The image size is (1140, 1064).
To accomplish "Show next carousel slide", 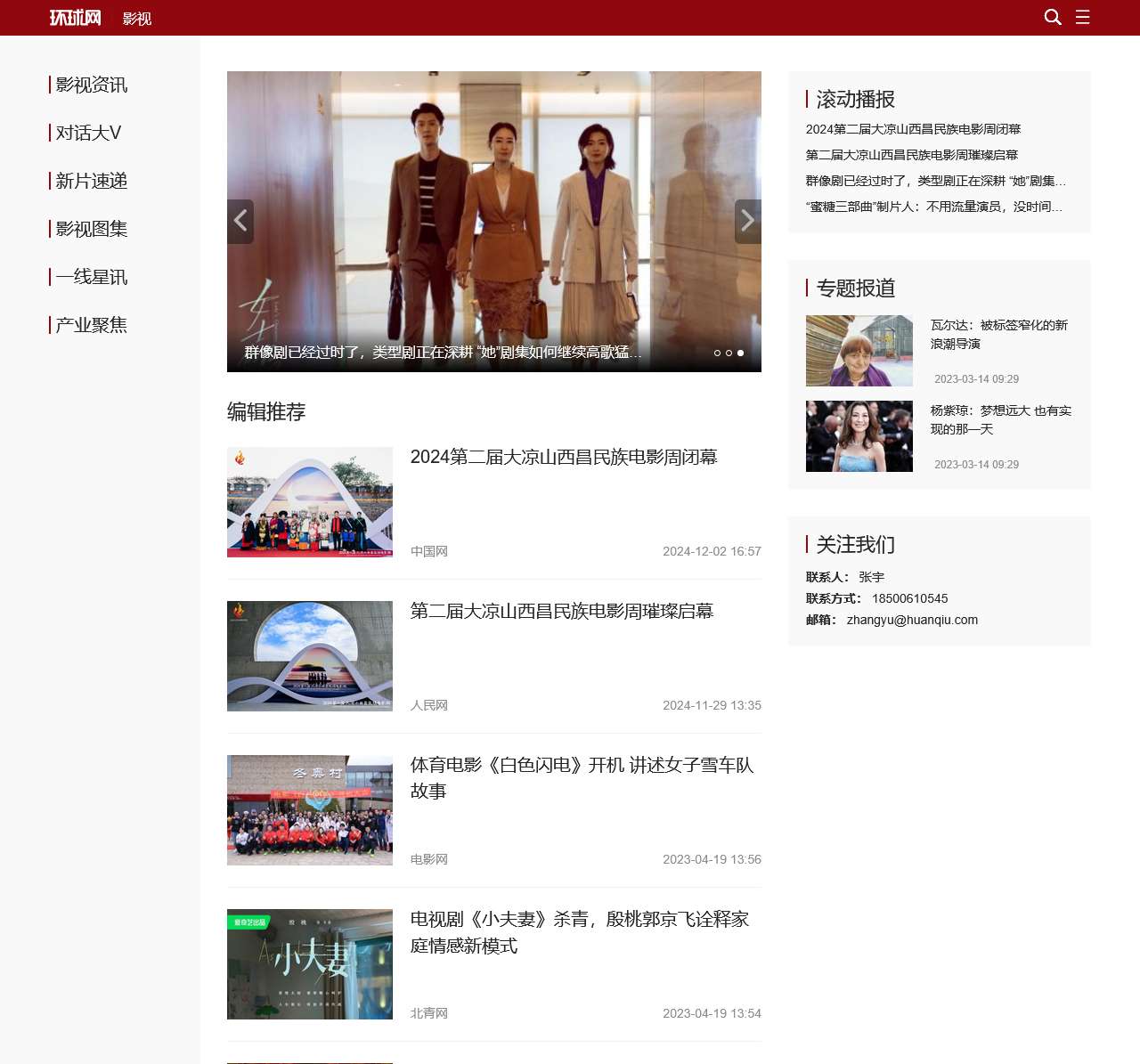I will pyautogui.click(x=748, y=221).
